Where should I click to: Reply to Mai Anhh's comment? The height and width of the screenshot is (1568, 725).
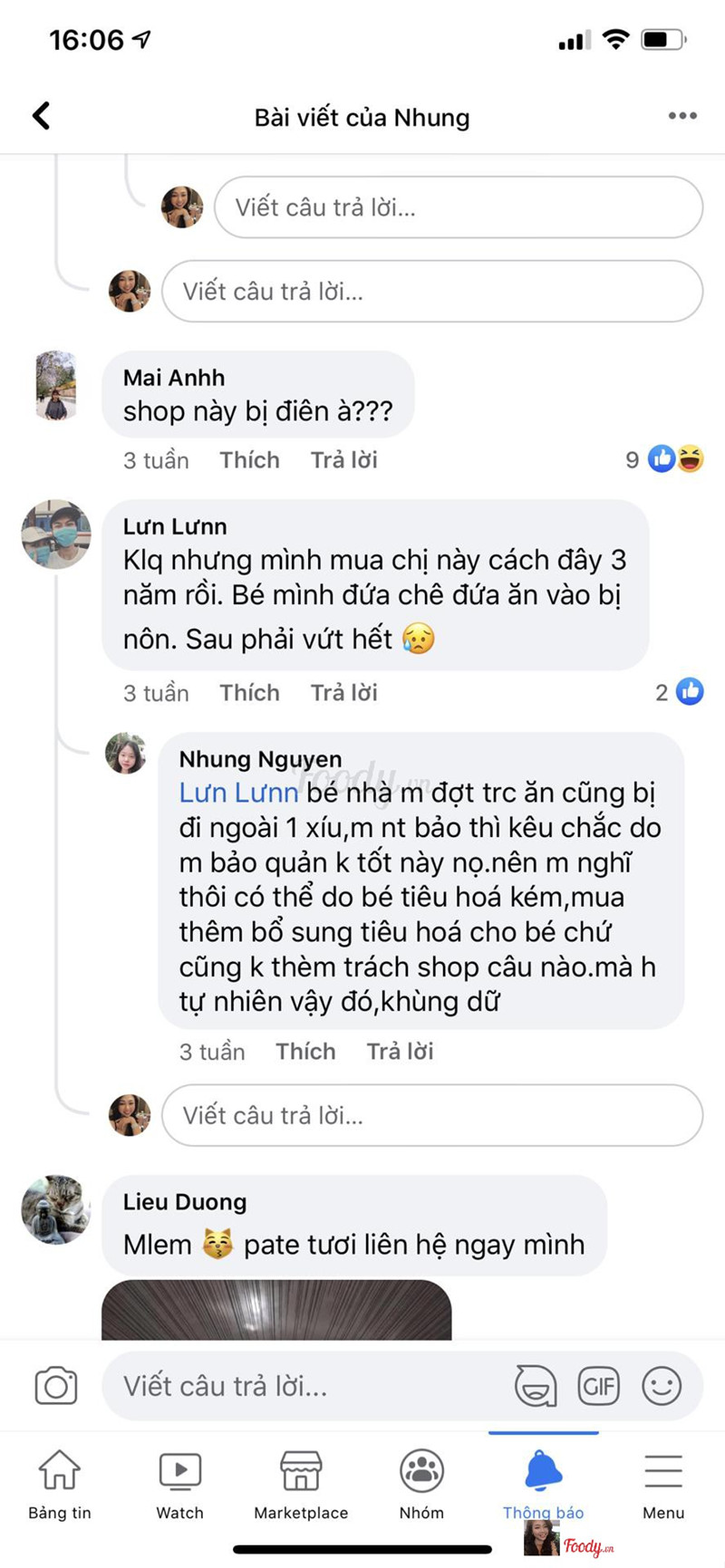coord(343,460)
